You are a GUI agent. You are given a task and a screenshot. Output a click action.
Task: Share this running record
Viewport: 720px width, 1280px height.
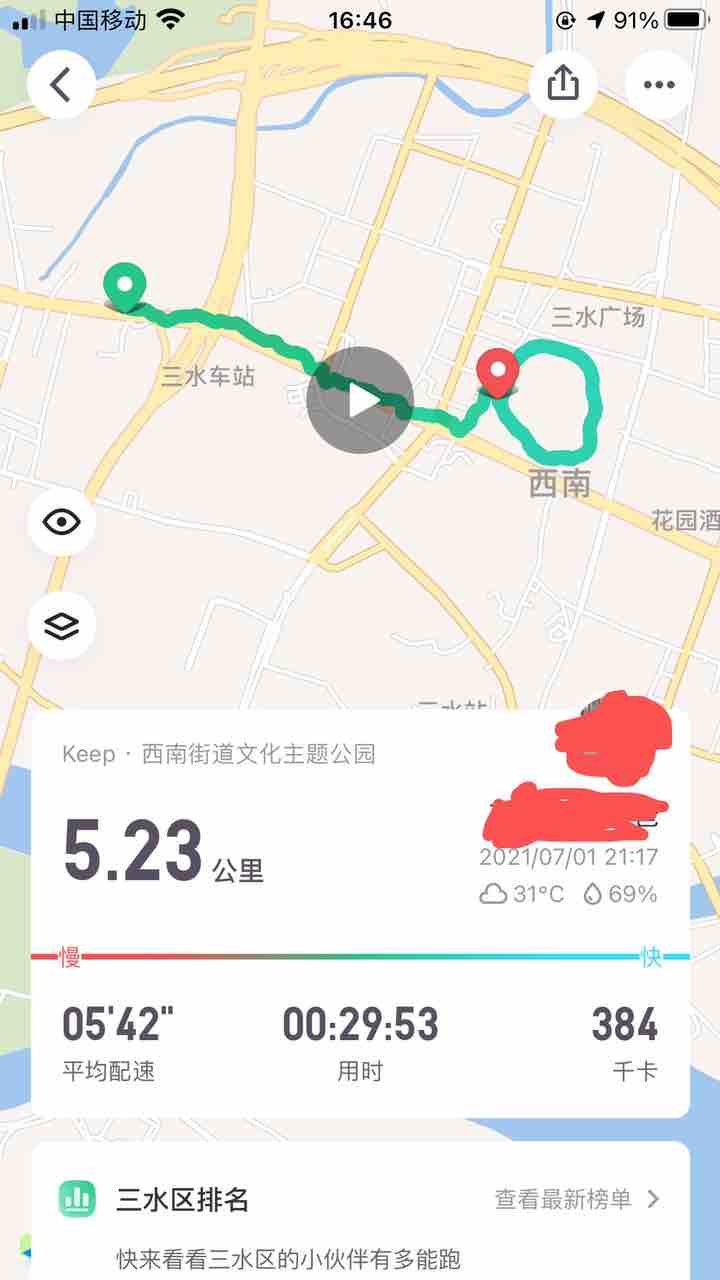click(x=564, y=85)
